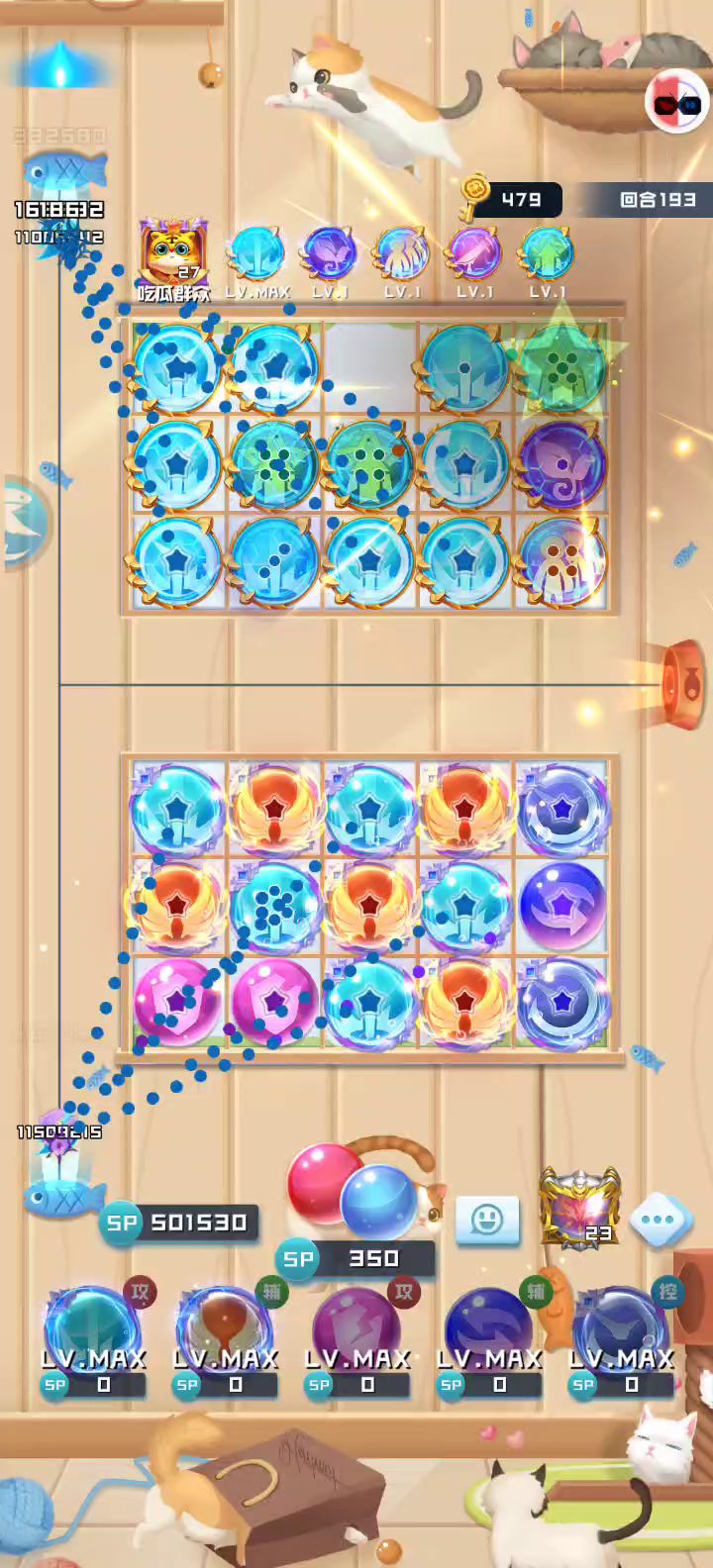Open the smiley emoji panel

tap(486, 1220)
